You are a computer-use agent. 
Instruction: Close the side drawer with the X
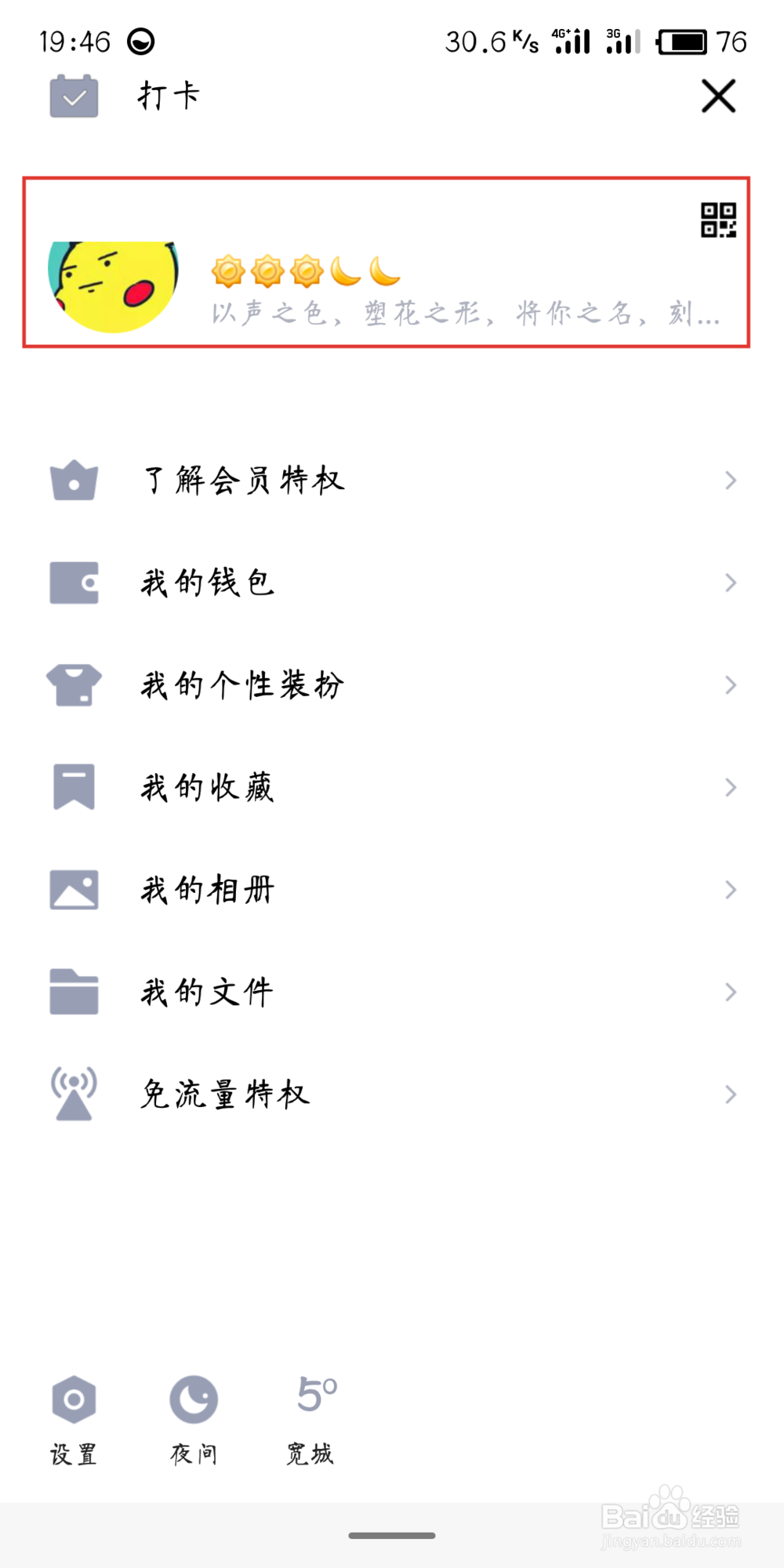718,96
